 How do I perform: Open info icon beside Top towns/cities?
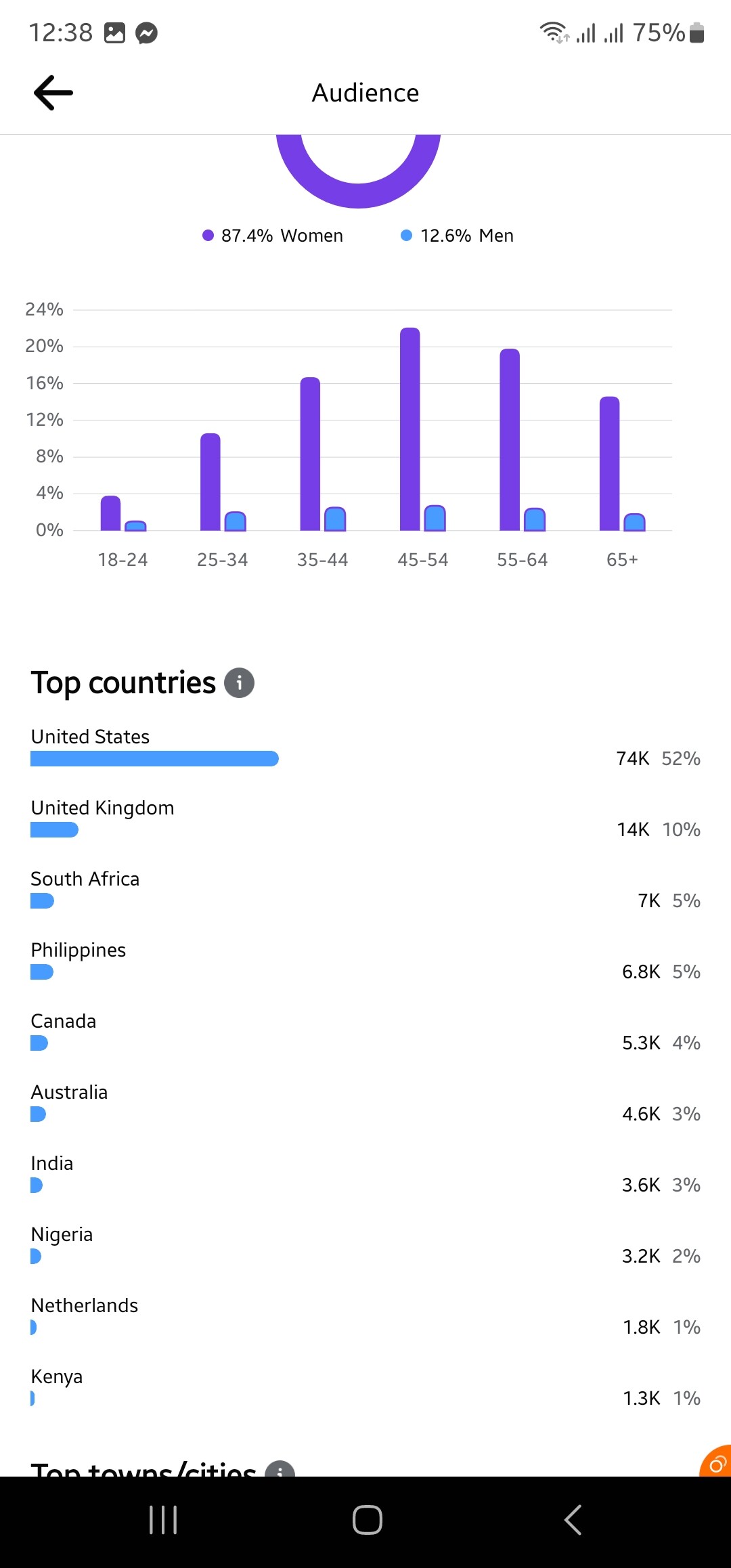coord(280,1468)
